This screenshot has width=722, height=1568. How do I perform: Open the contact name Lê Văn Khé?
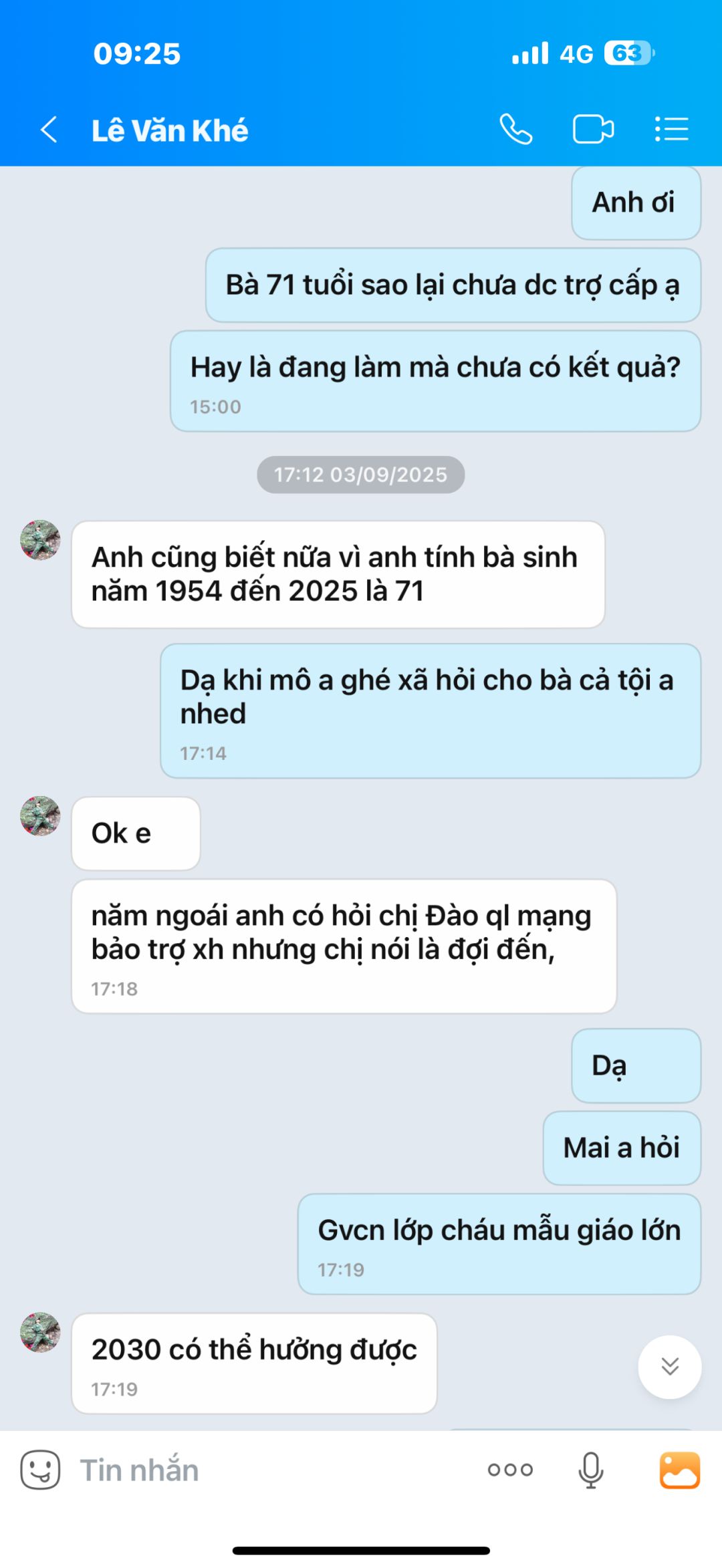click(170, 130)
